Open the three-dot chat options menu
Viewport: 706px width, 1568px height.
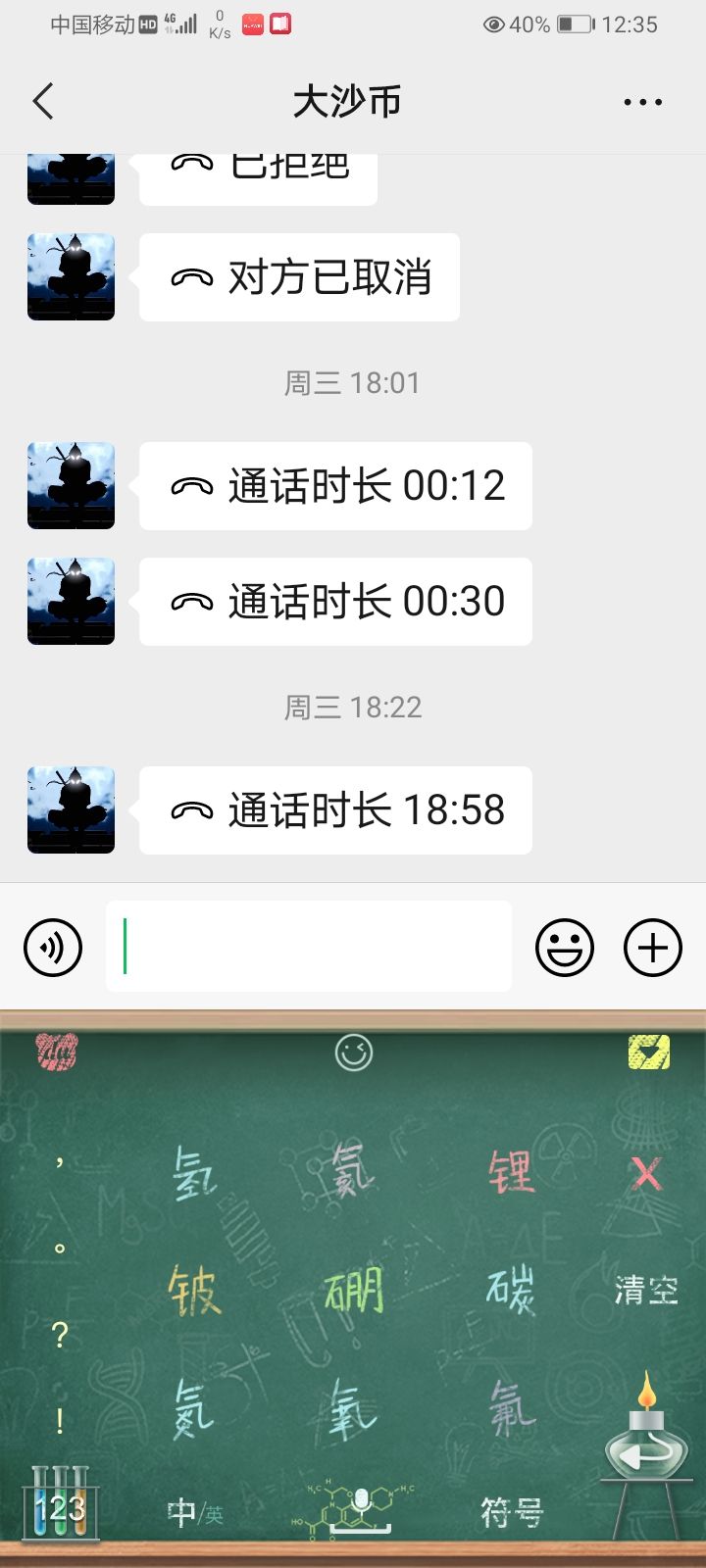pos(642,102)
